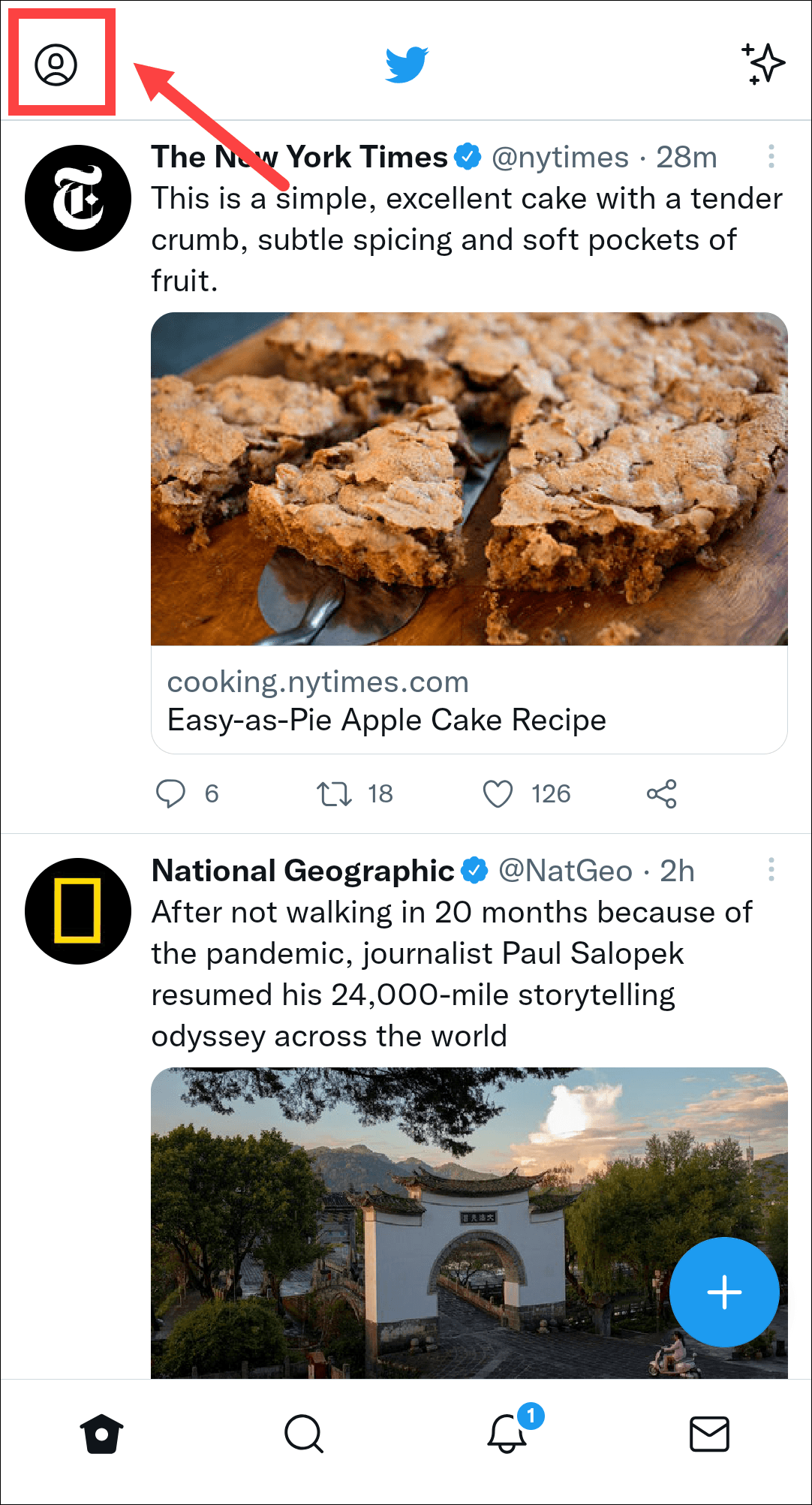Open overflow menu on National Geographic tweet
The width and height of the screenshot is (812, 1505).
(x=771, y=869)
